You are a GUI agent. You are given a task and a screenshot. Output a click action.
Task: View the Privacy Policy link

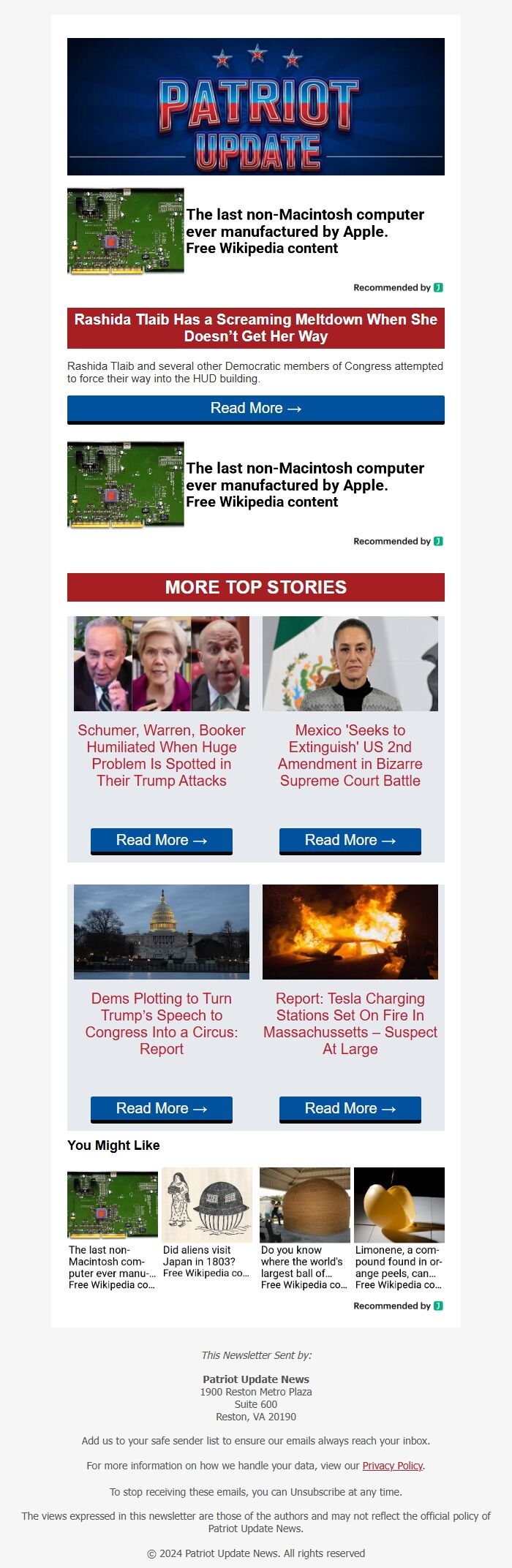pos(392,1466)
